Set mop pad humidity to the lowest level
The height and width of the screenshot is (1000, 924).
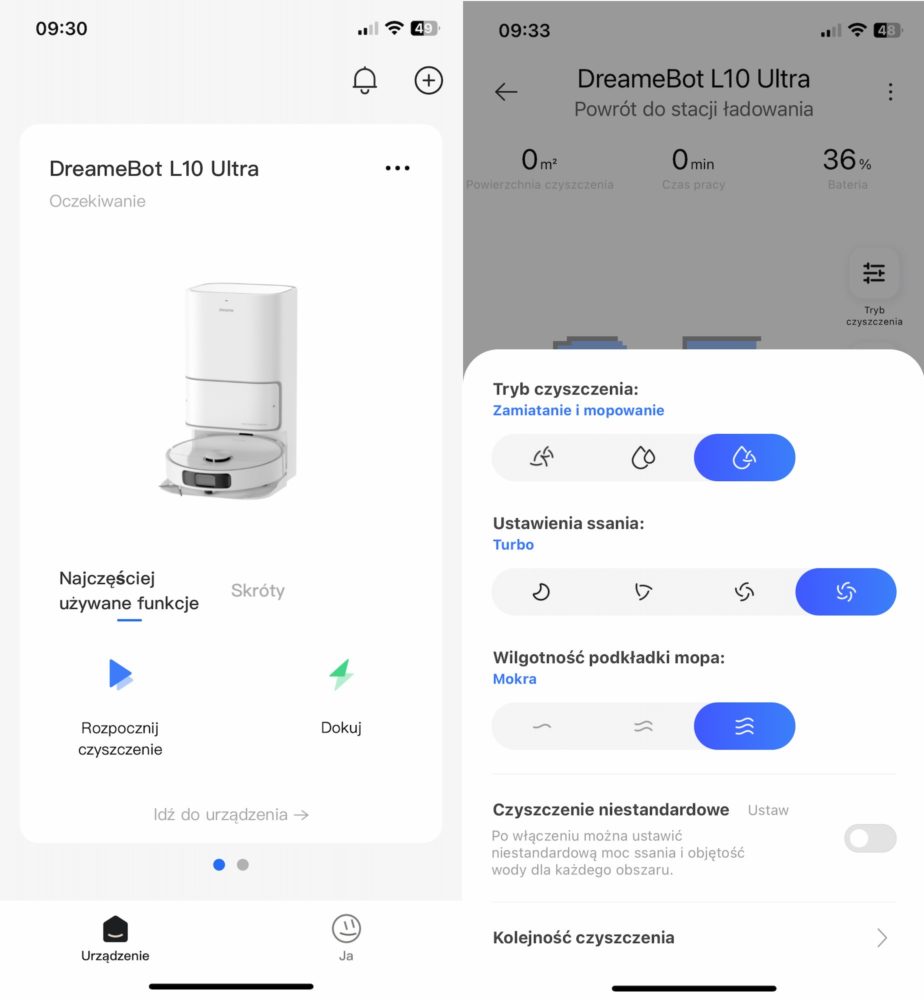click(x=542, y=726)
